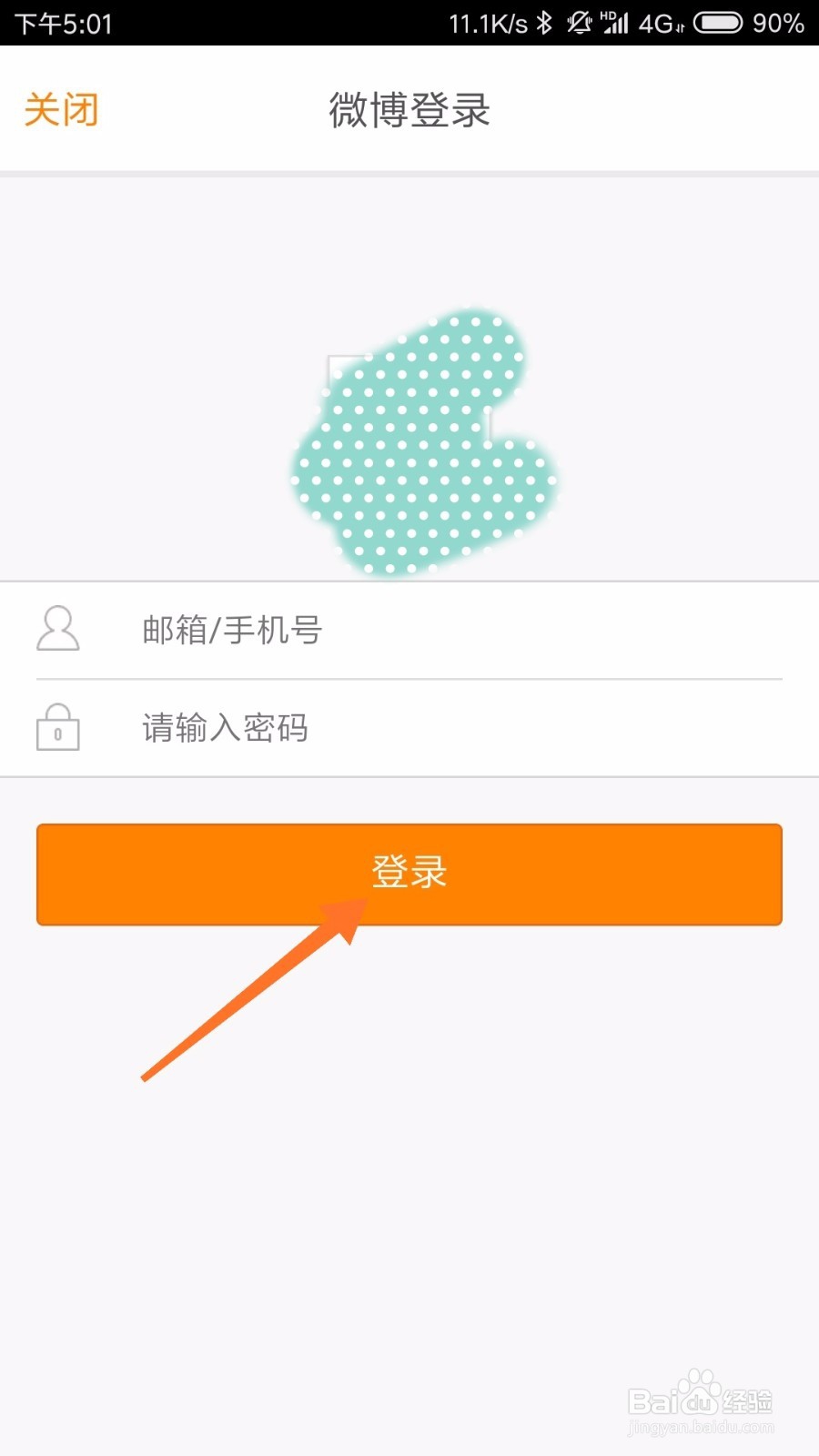The image size is (819, 1456).
Task: Select the 关闭 option to close login
Action: [60, 109]
